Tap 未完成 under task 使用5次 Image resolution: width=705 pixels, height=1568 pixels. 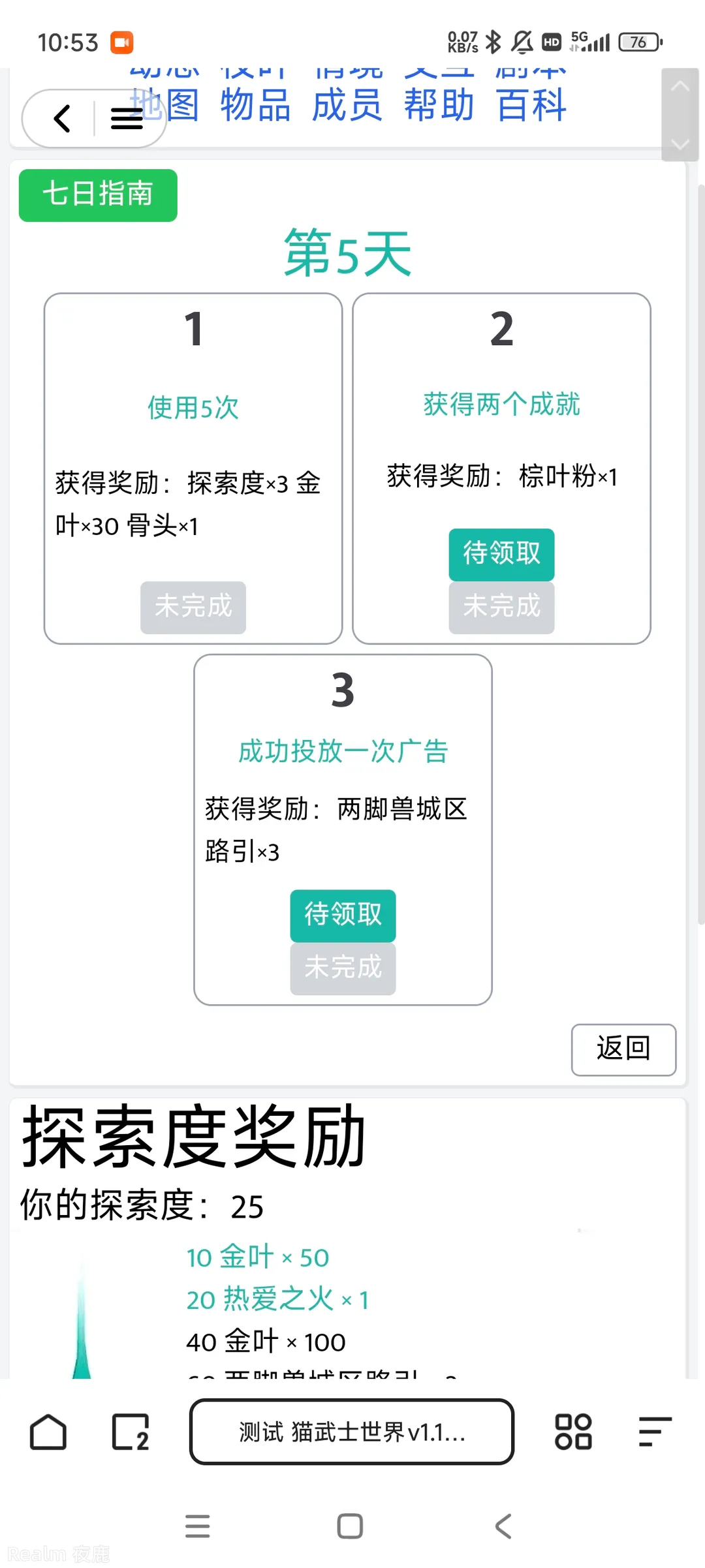[x=193, y=607]
